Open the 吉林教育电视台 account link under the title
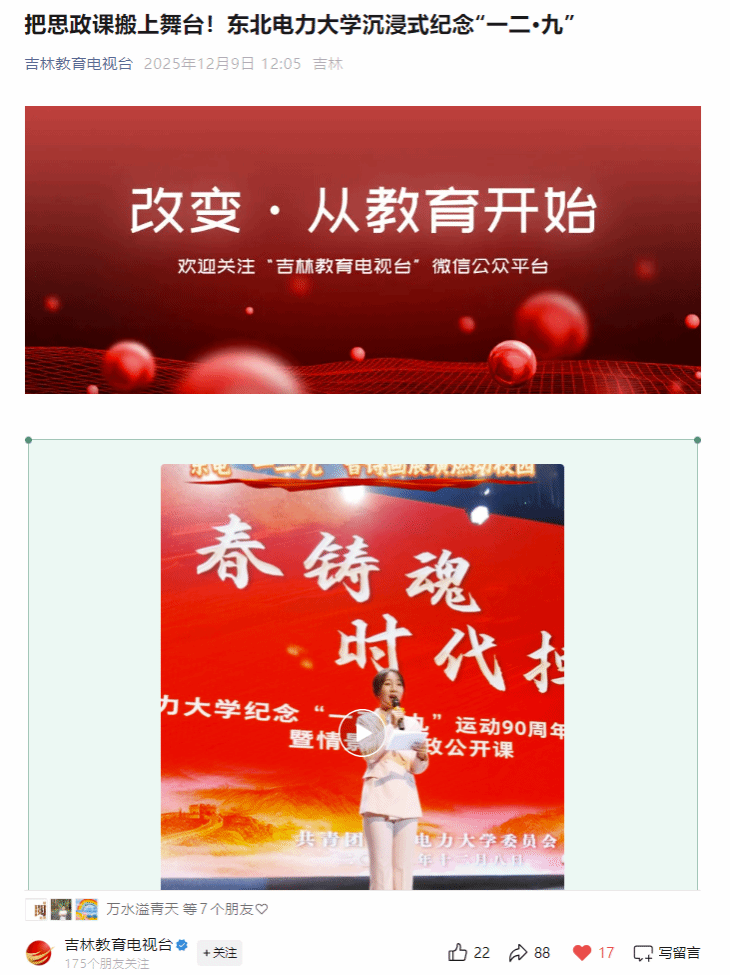 [x=78, y=64]
